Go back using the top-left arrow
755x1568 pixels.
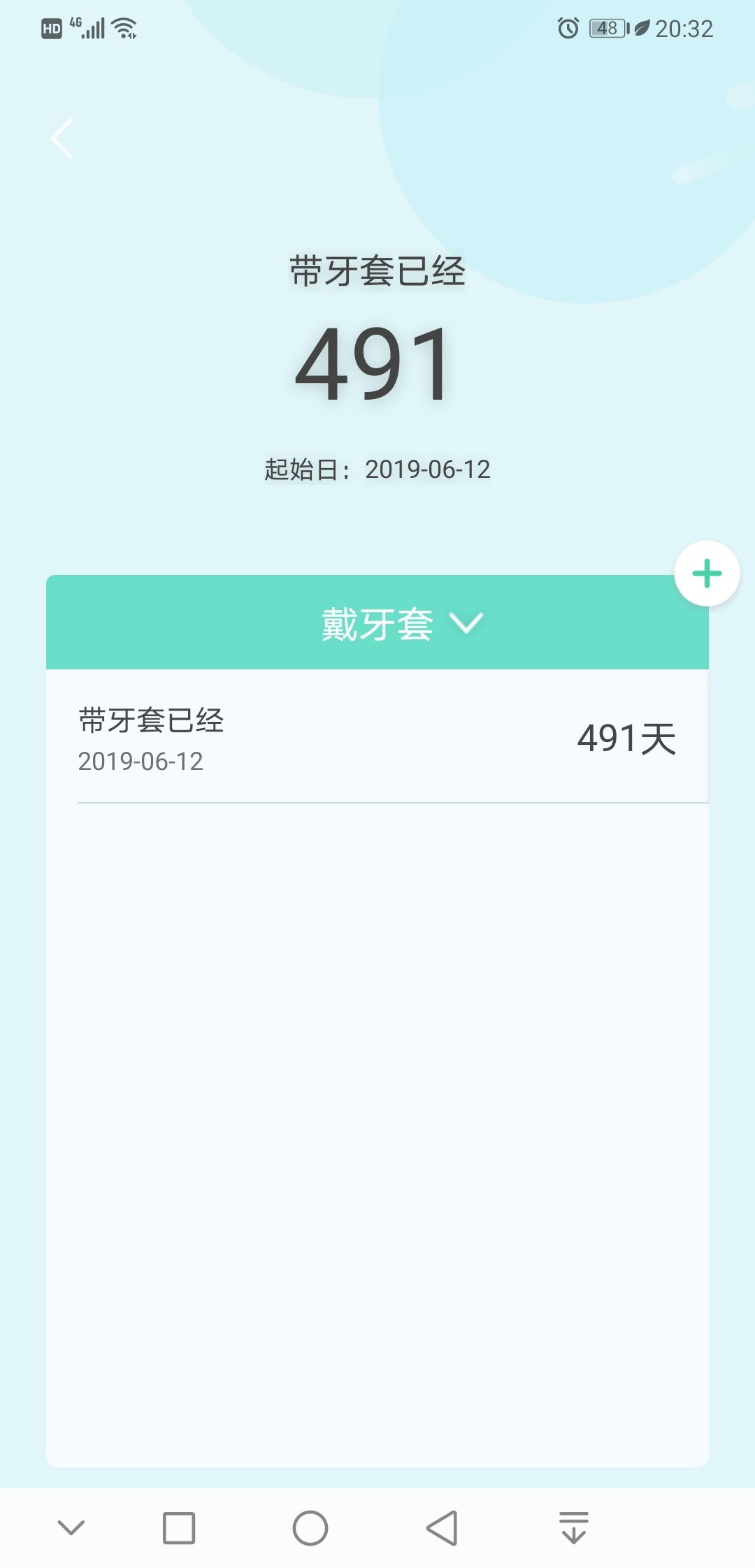(62, 138)
